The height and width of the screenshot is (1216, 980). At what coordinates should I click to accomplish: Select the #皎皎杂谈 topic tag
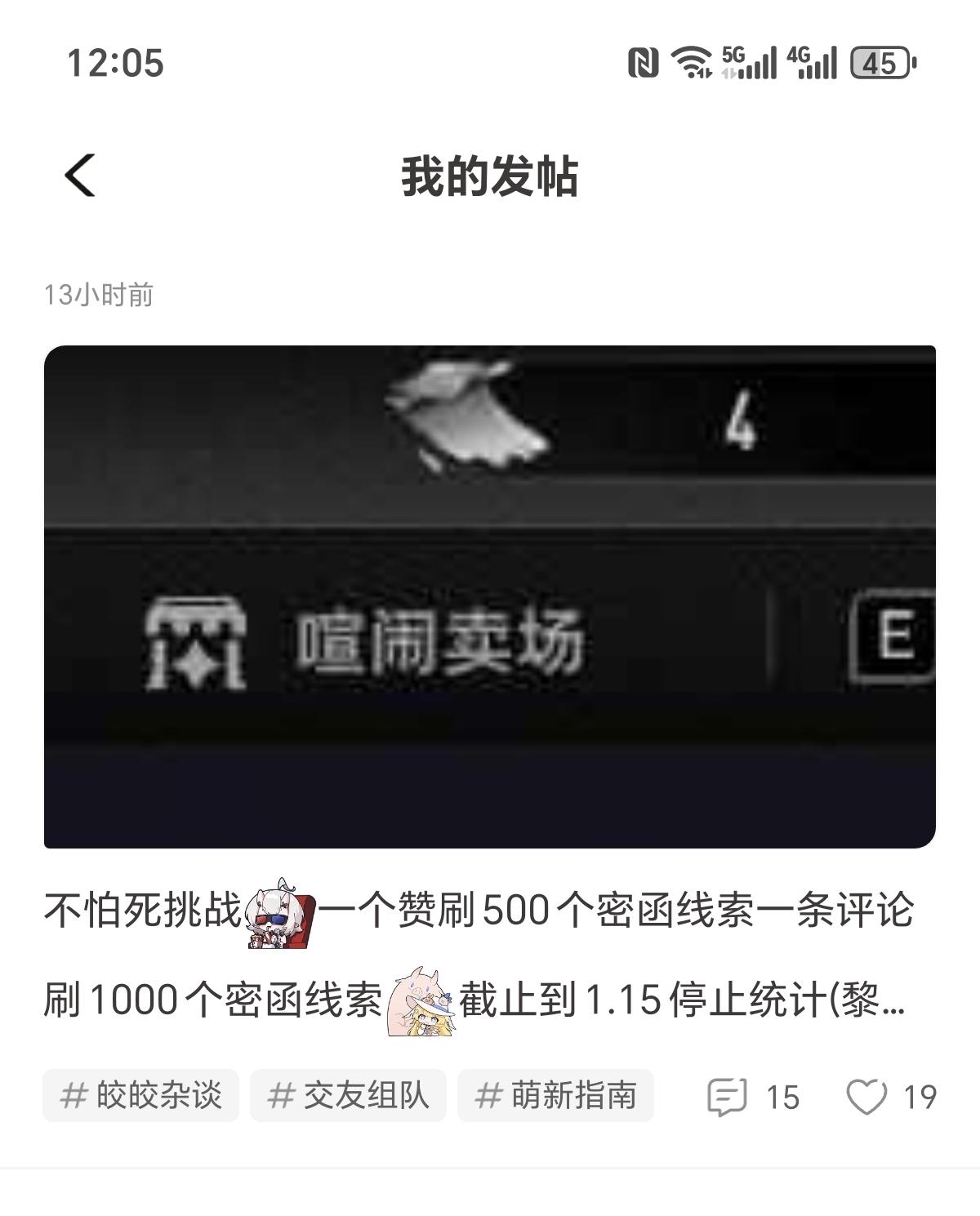[x=140, y=1095]
